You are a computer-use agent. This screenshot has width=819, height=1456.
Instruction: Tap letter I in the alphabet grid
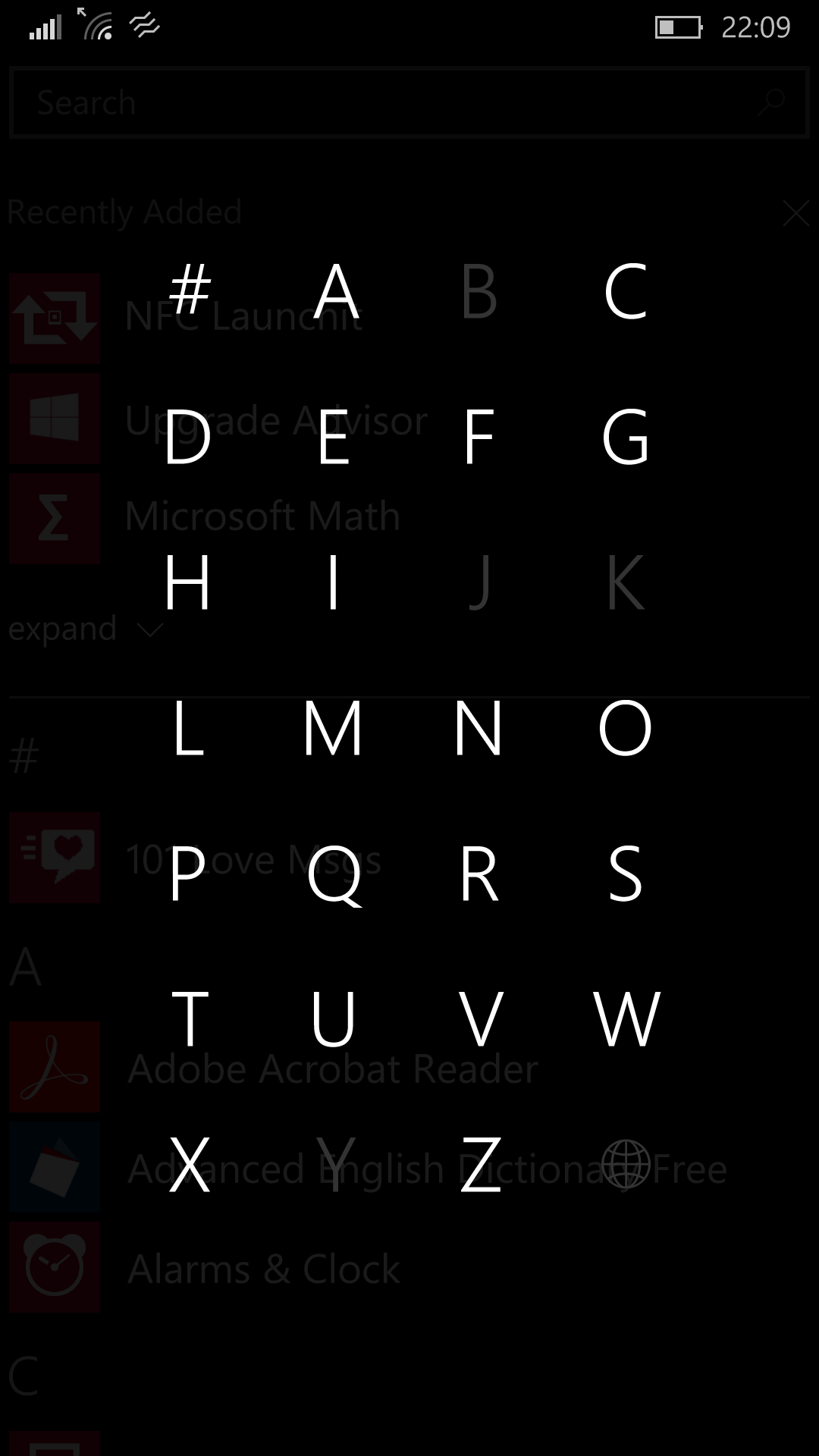coord(333,582)
